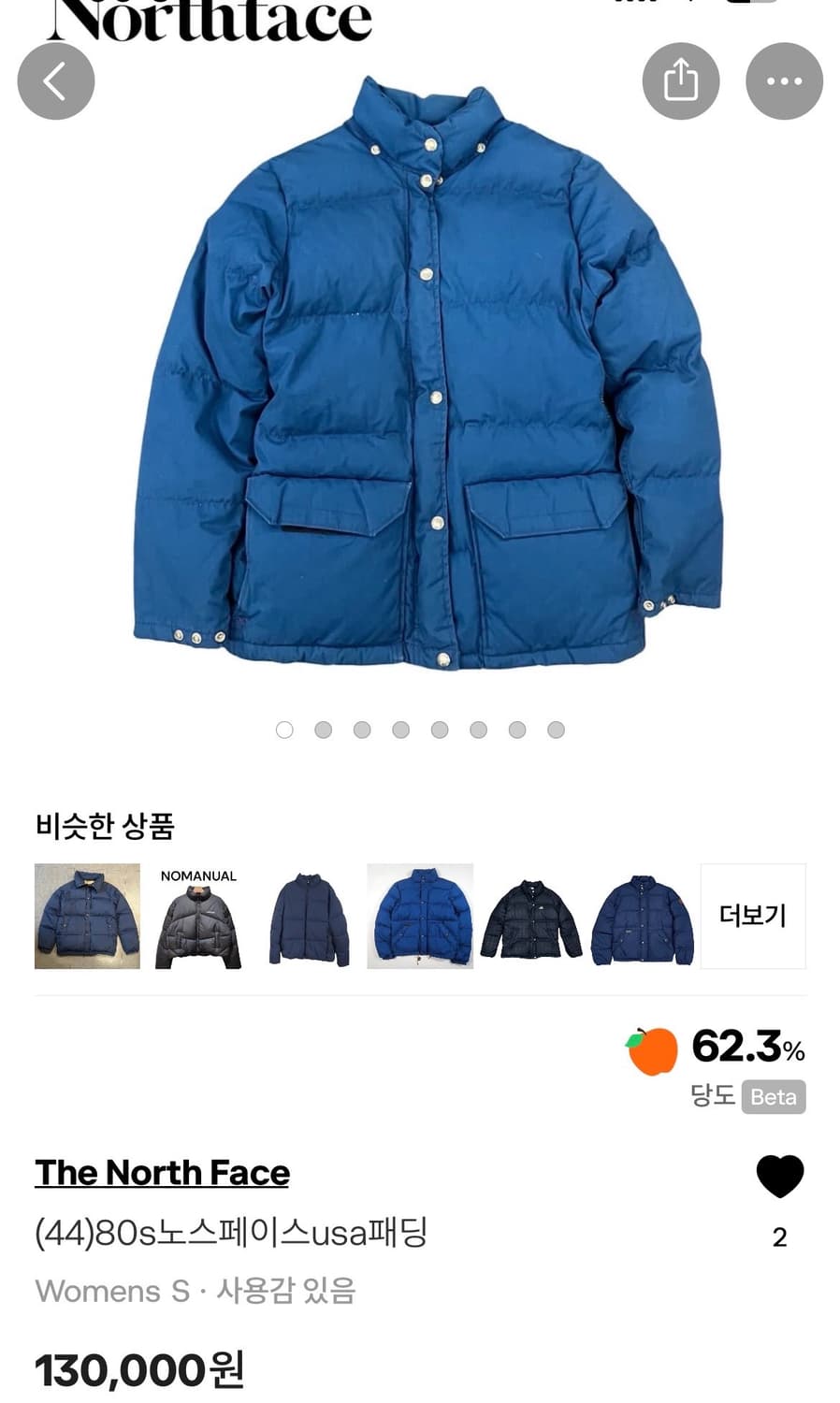Tap the back arrow to return
The height and width of the screenshot is (1403, 840).
[55, 81]
